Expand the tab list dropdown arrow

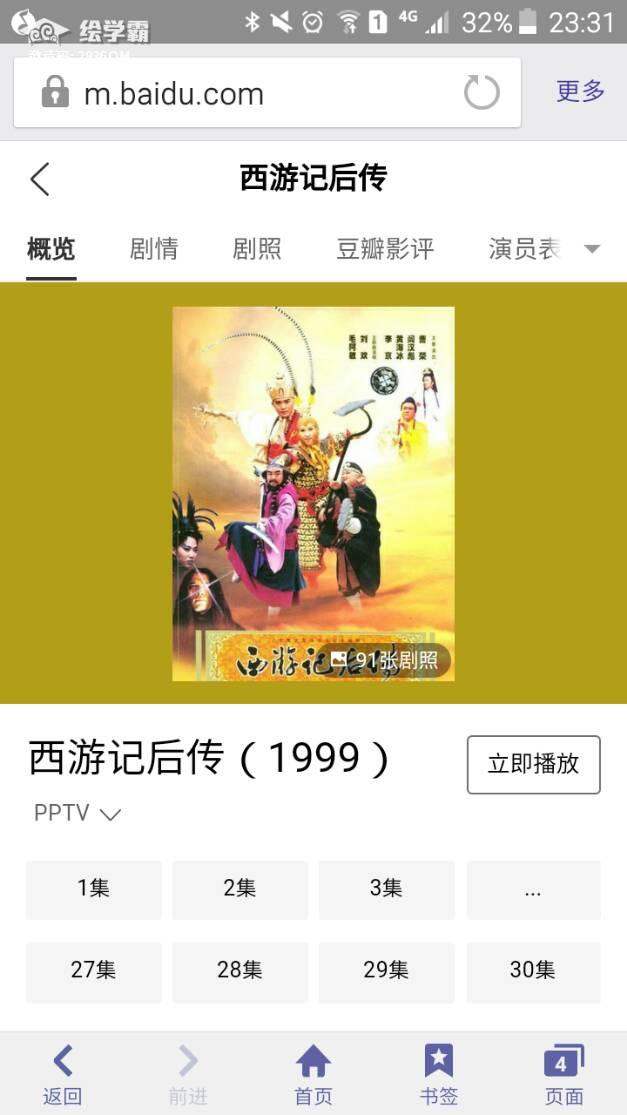pyautogui.click(x=592, y=249)
